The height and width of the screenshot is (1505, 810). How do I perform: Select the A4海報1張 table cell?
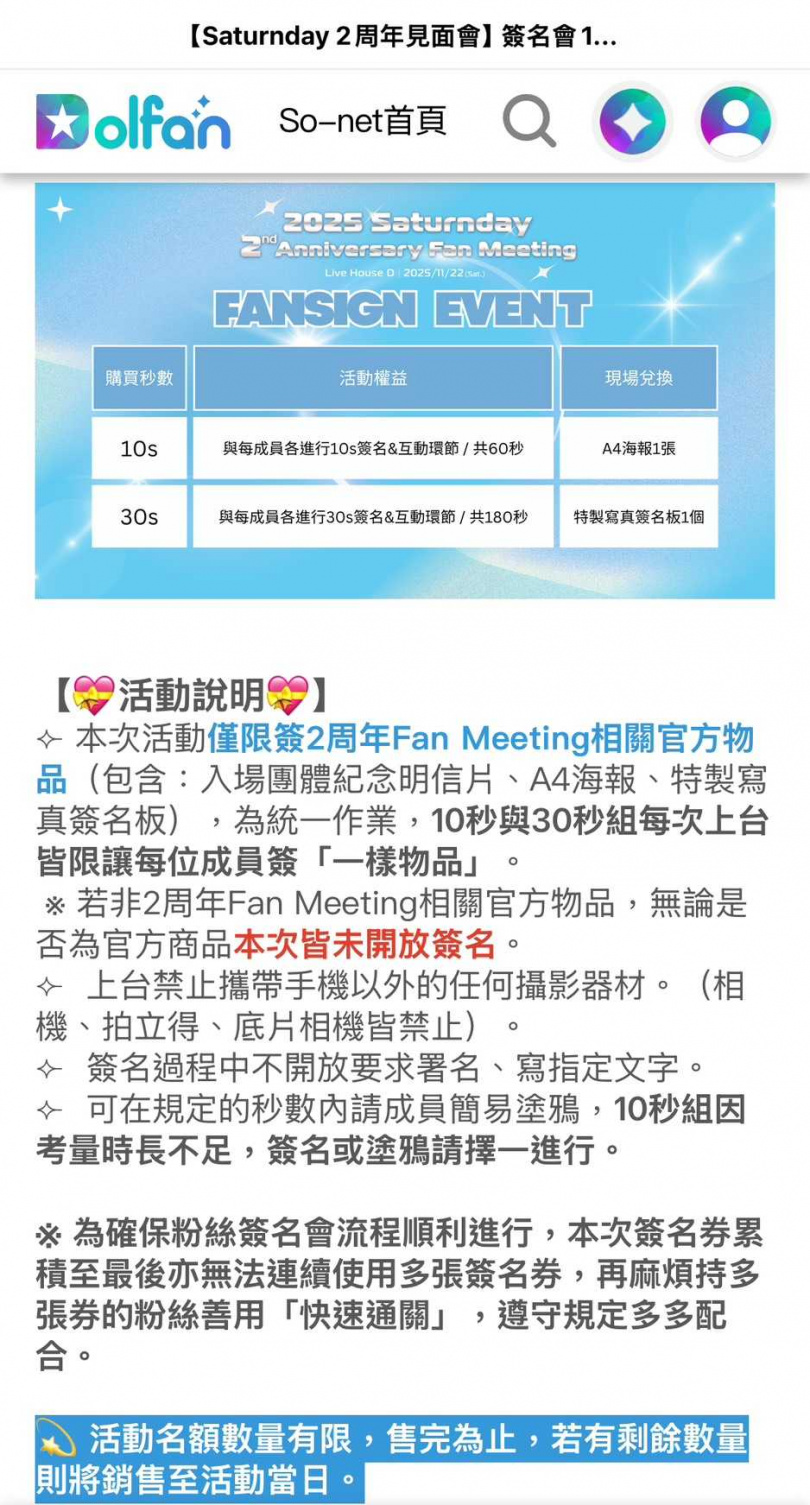click(638, 449)
